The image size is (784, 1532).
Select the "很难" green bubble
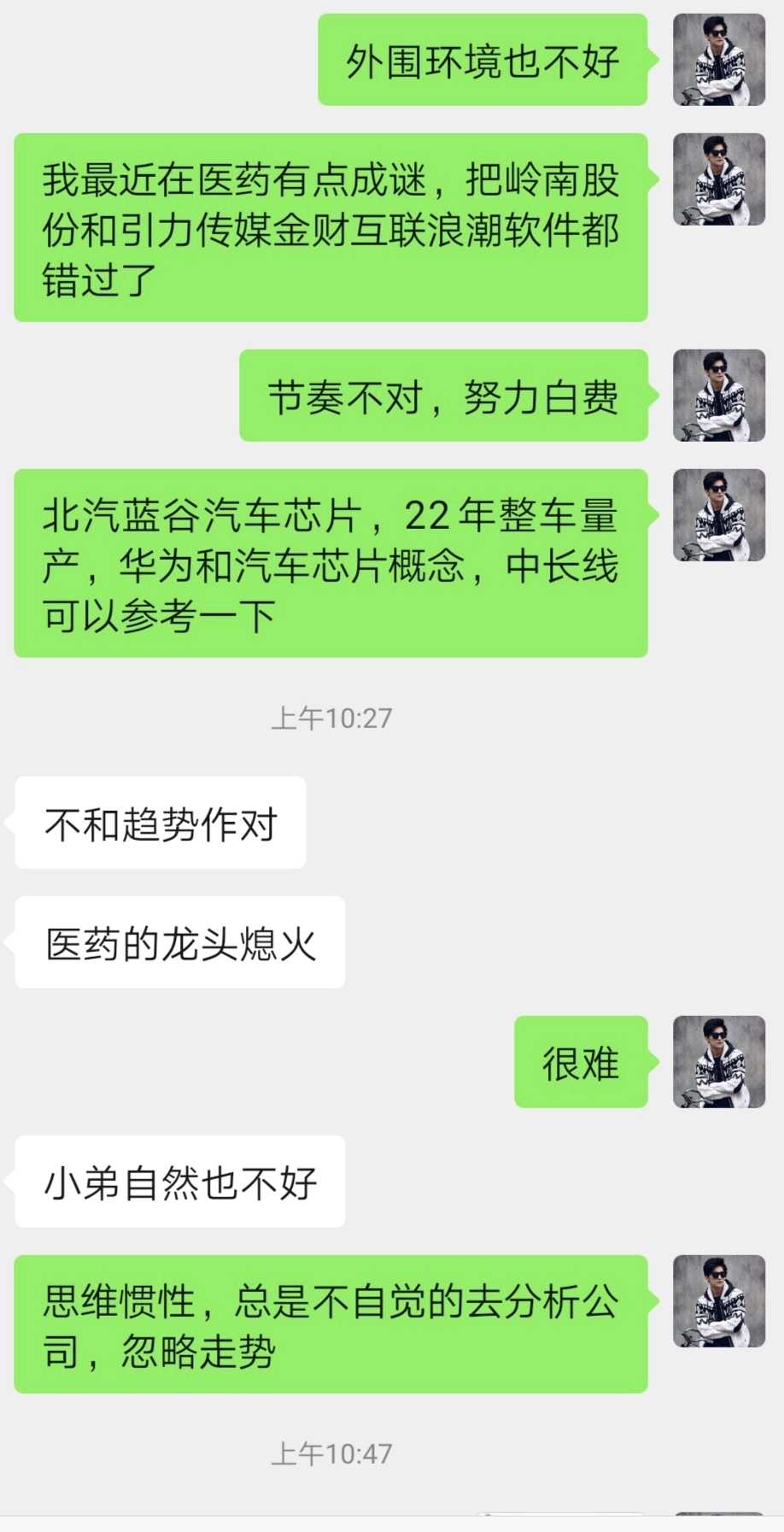coord(581,1062)
